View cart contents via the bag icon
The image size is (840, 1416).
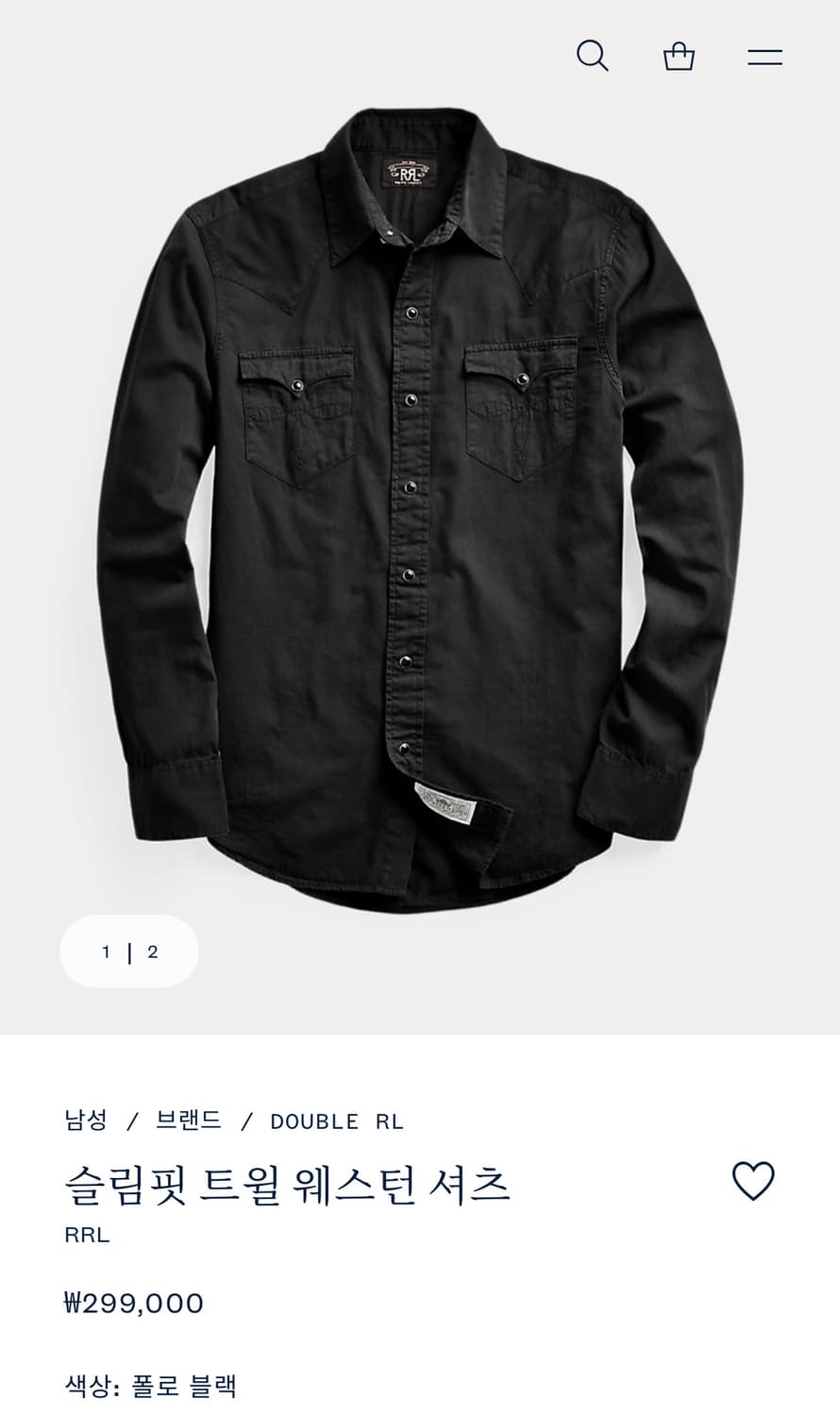[678, 55]
